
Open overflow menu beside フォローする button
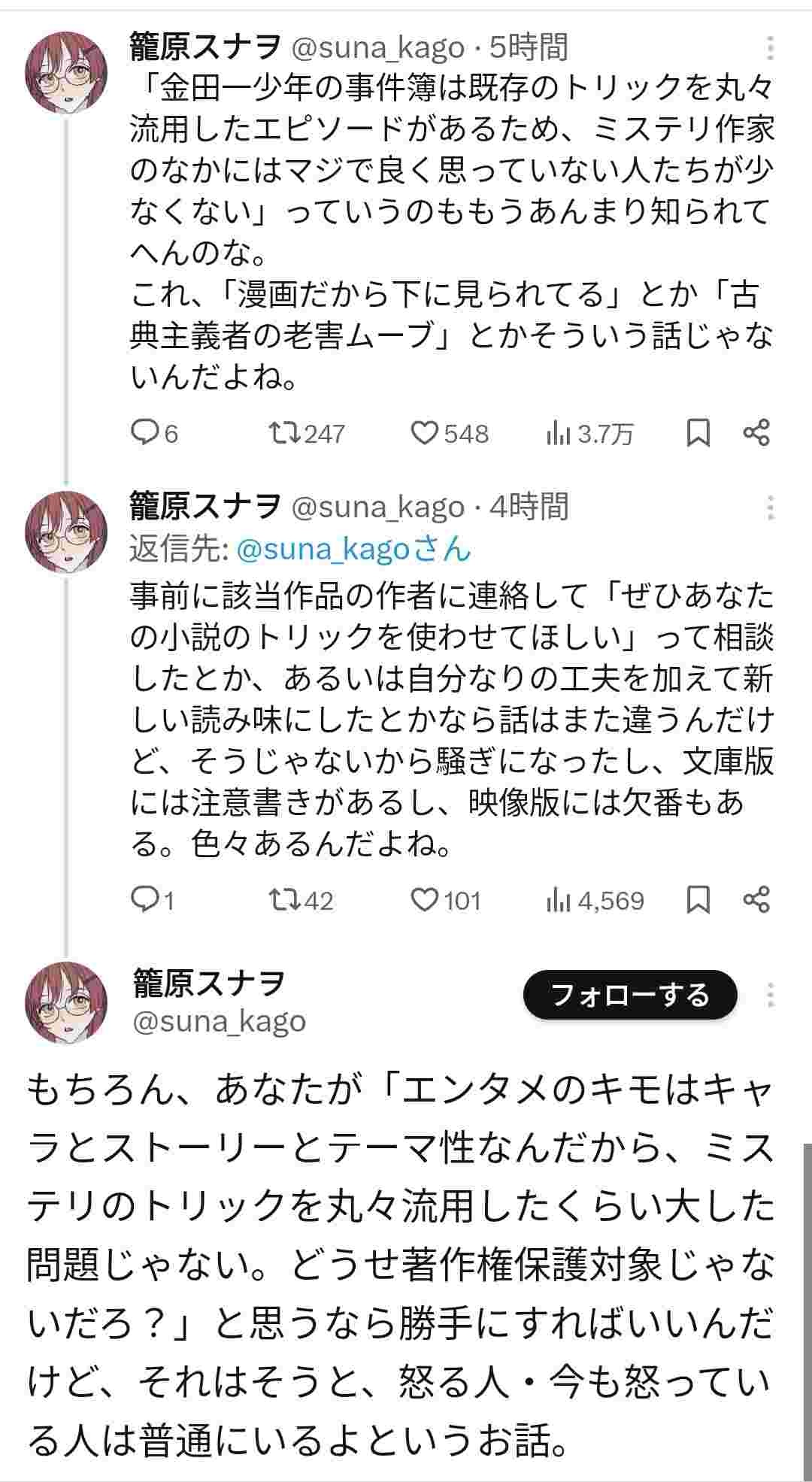click(x=770, y=995)
